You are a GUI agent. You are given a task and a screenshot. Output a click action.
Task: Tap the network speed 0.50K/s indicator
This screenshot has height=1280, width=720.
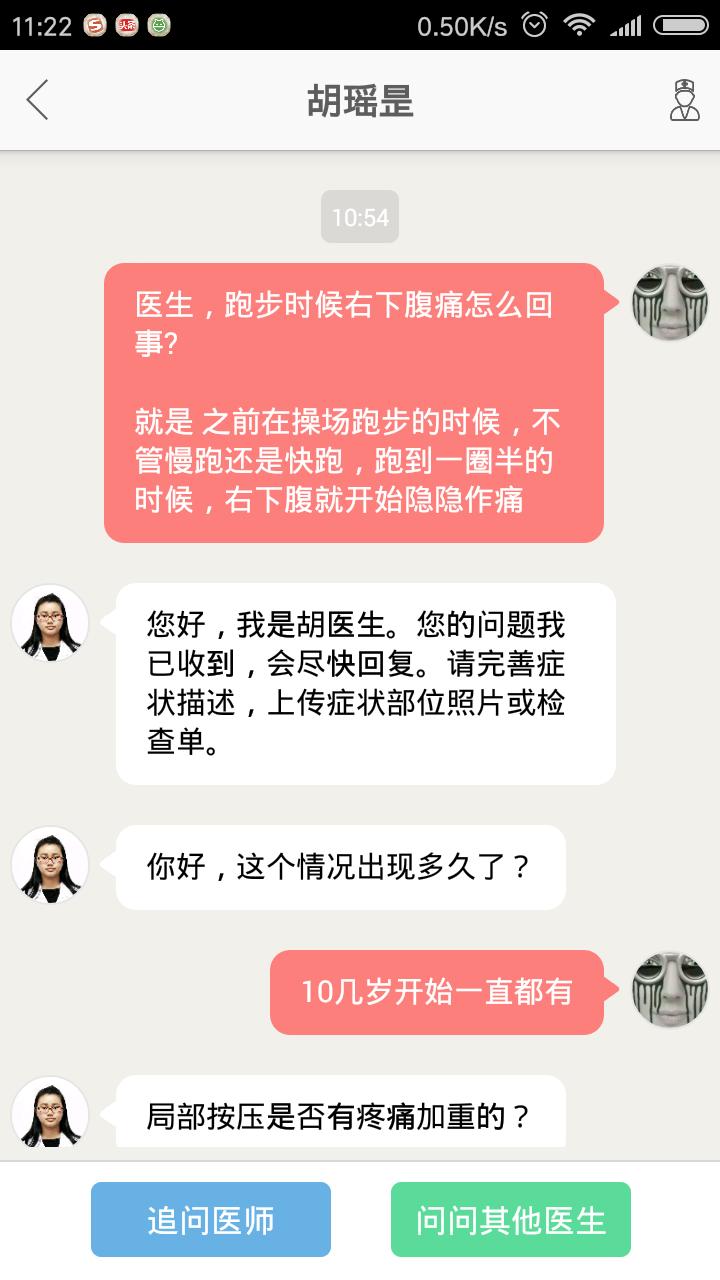coord(463,26)
